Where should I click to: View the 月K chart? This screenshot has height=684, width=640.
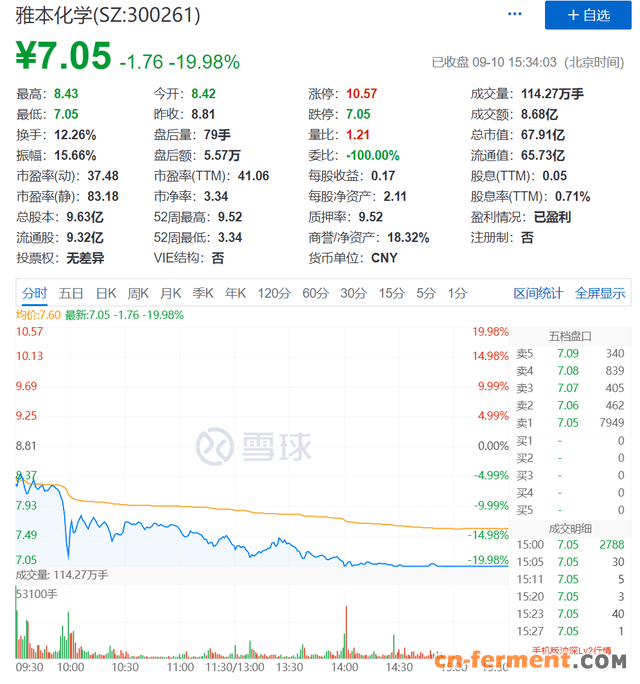(171, 293)
